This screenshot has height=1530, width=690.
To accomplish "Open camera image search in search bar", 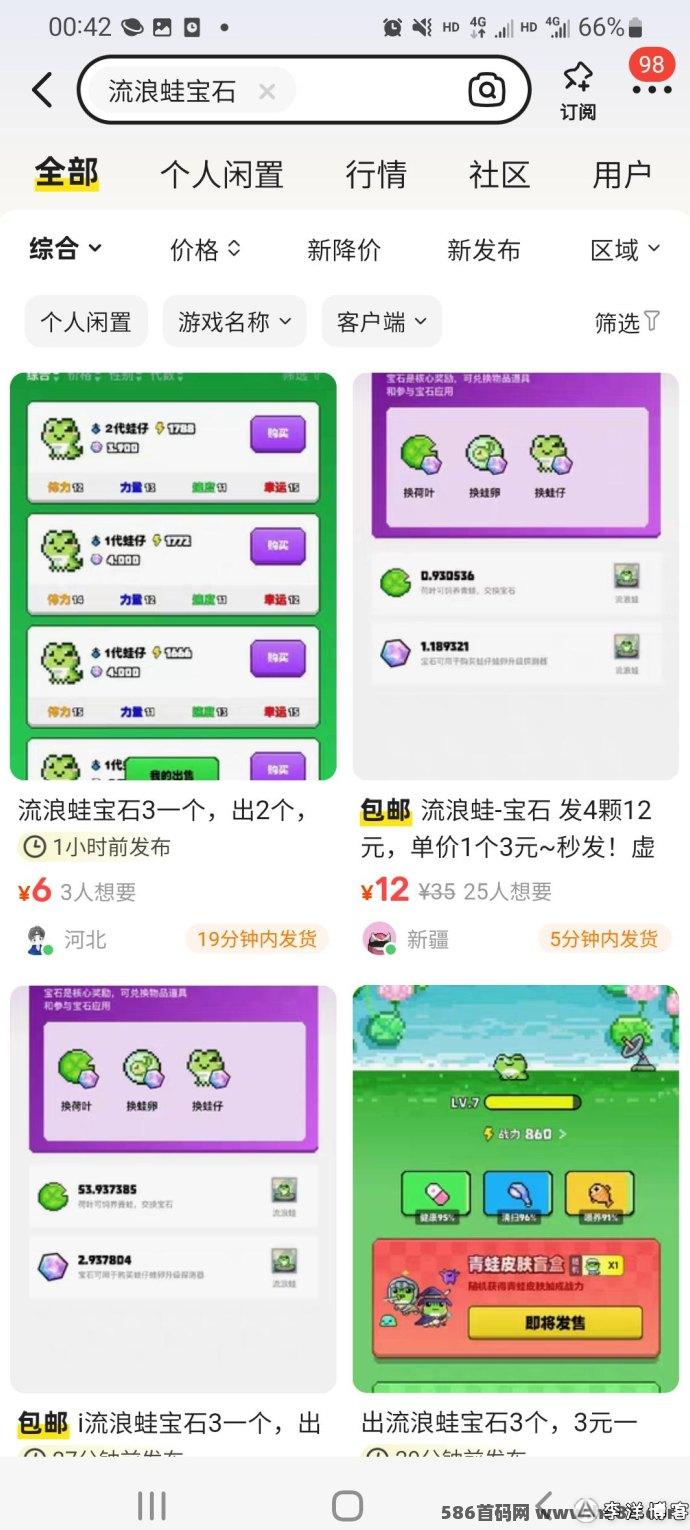I will coord(487,91).
